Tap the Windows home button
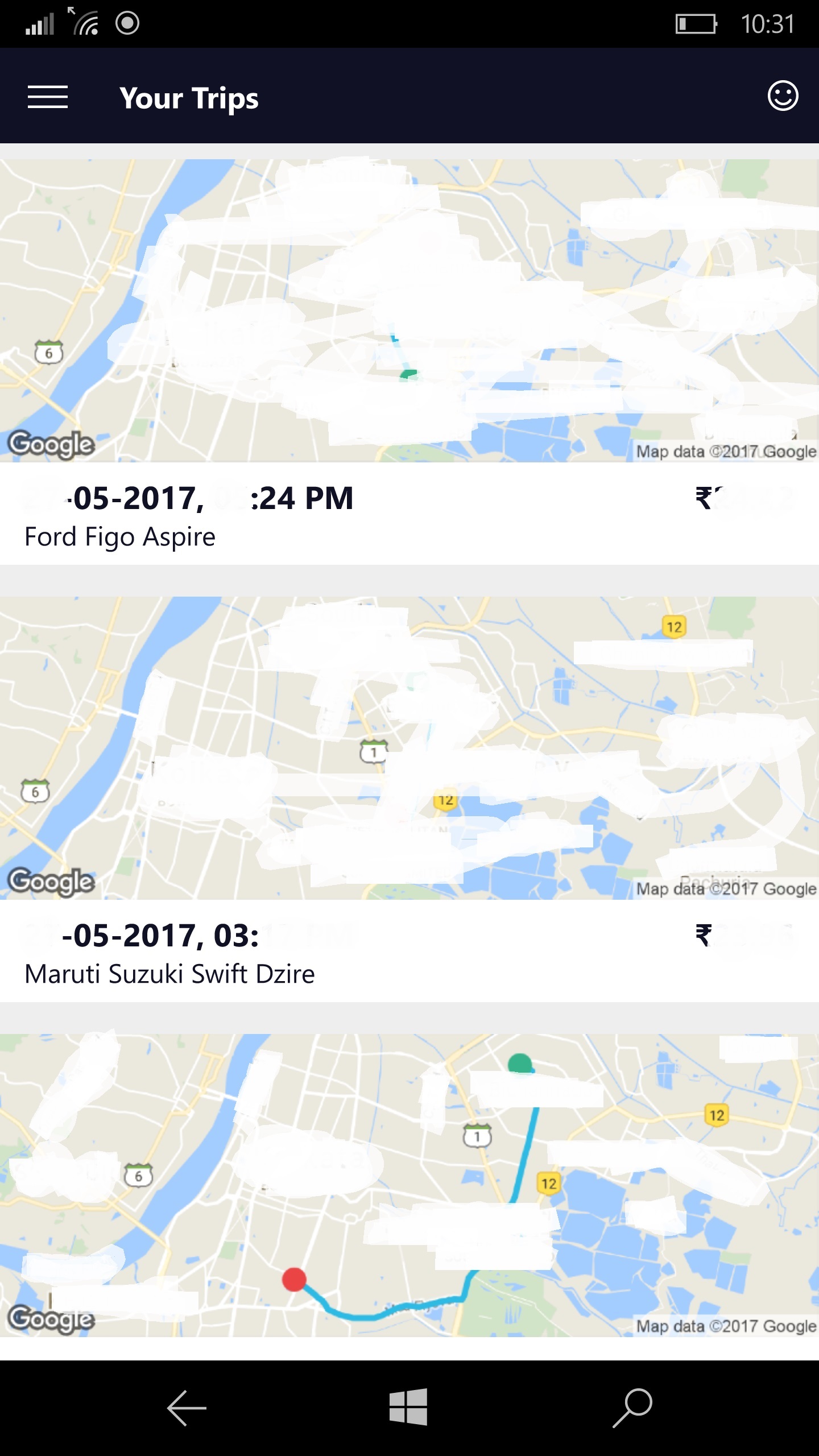This screenshot has height=1456, width=819. coord(408,1407)
